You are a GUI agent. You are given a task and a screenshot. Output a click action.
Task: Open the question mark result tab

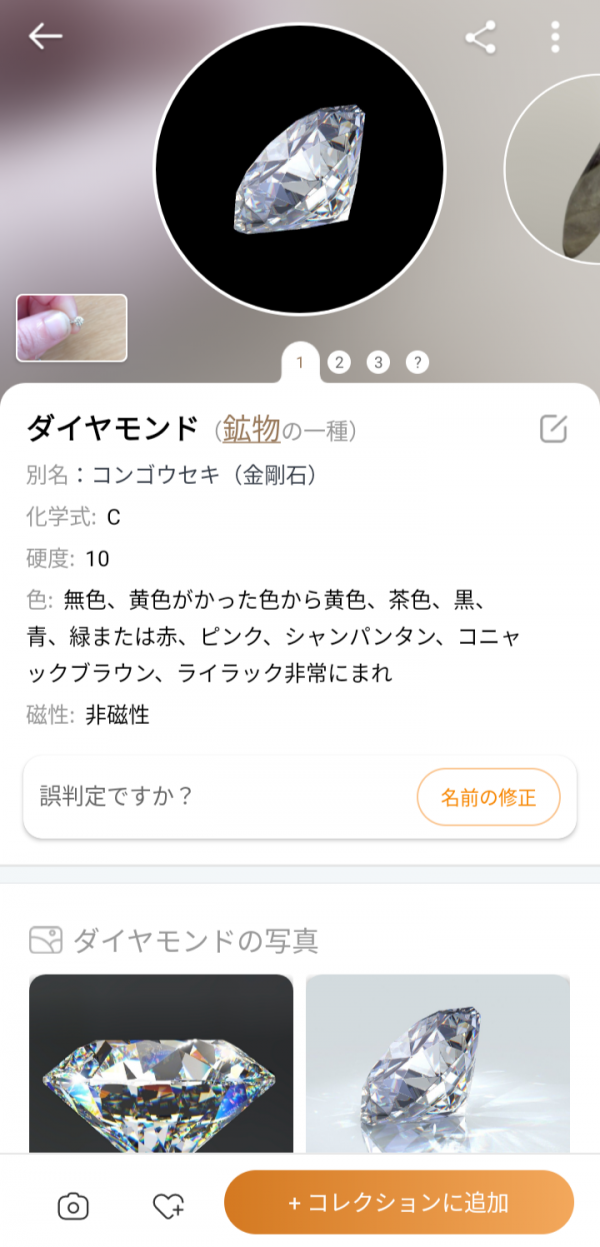pos(417,362)
